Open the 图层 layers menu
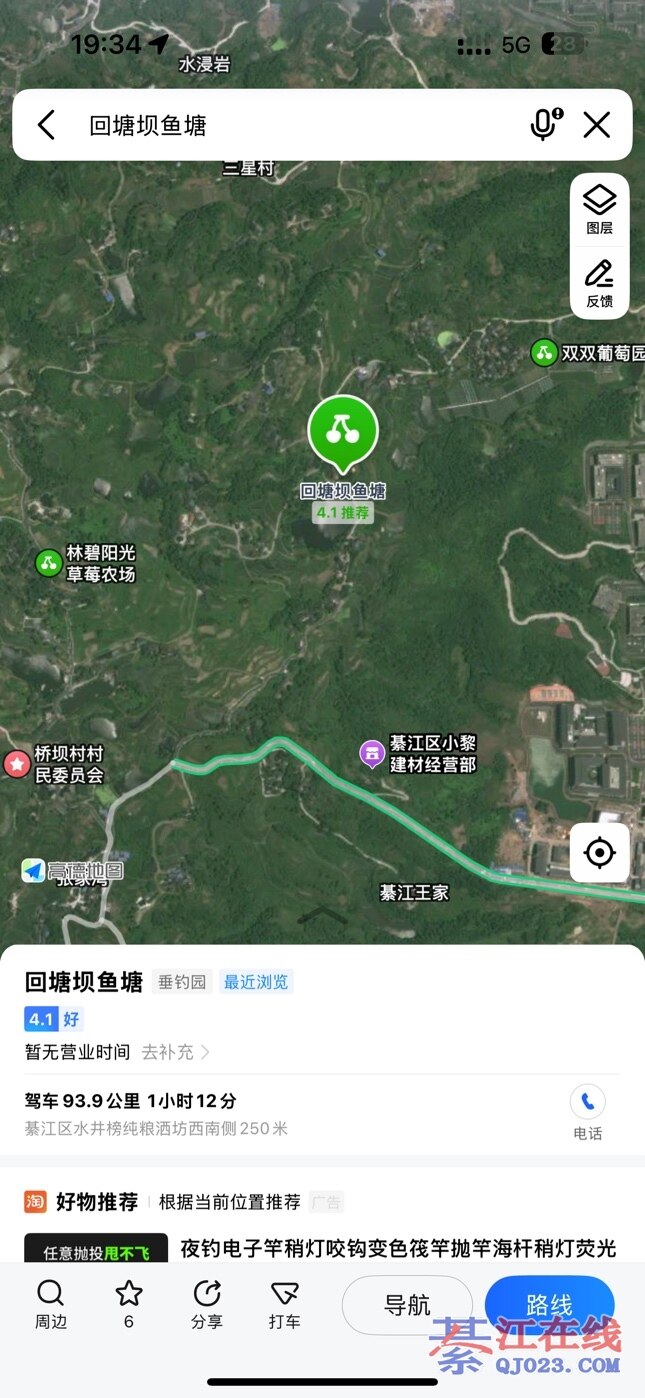645x1398 pixels. 599,210
